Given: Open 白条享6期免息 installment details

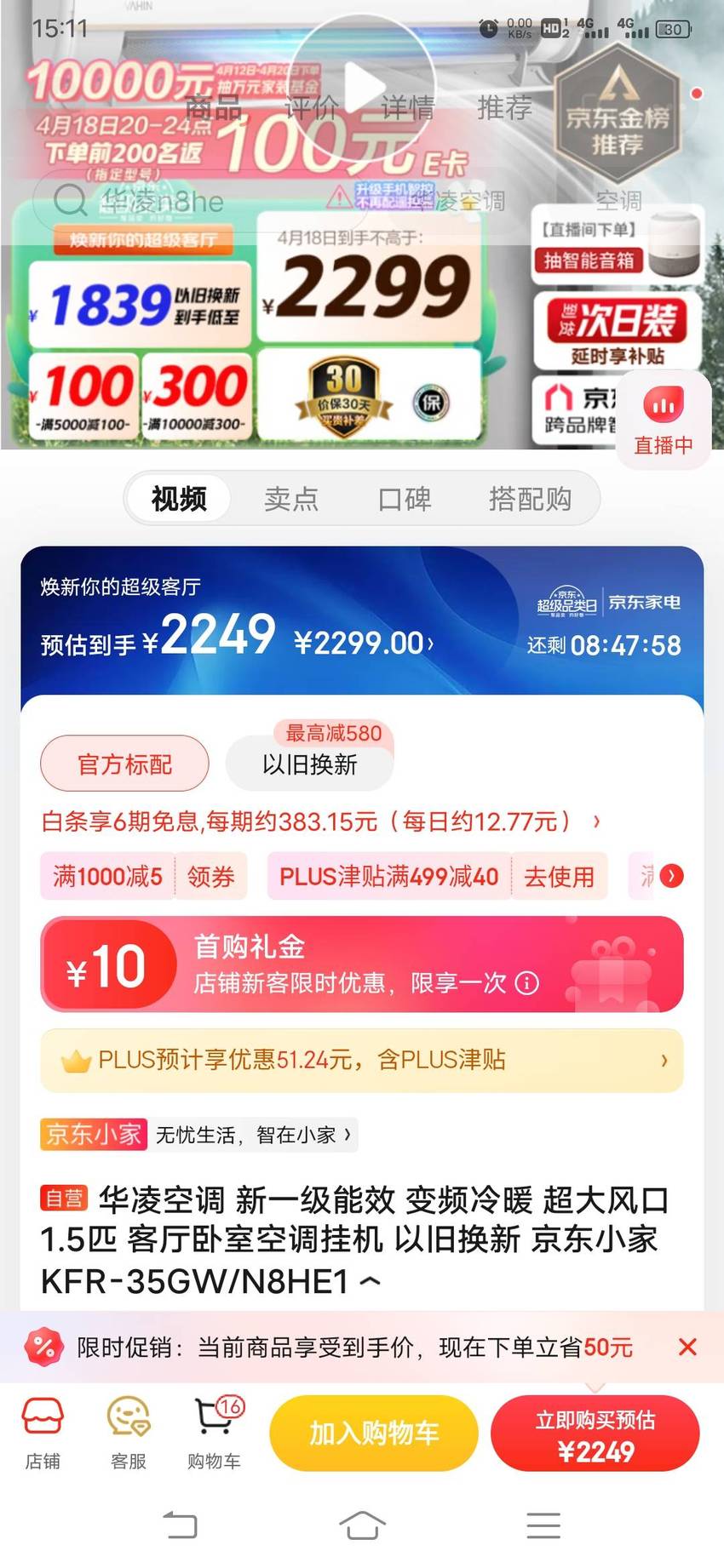Looking at the screenshot, I should coord(322,821).
